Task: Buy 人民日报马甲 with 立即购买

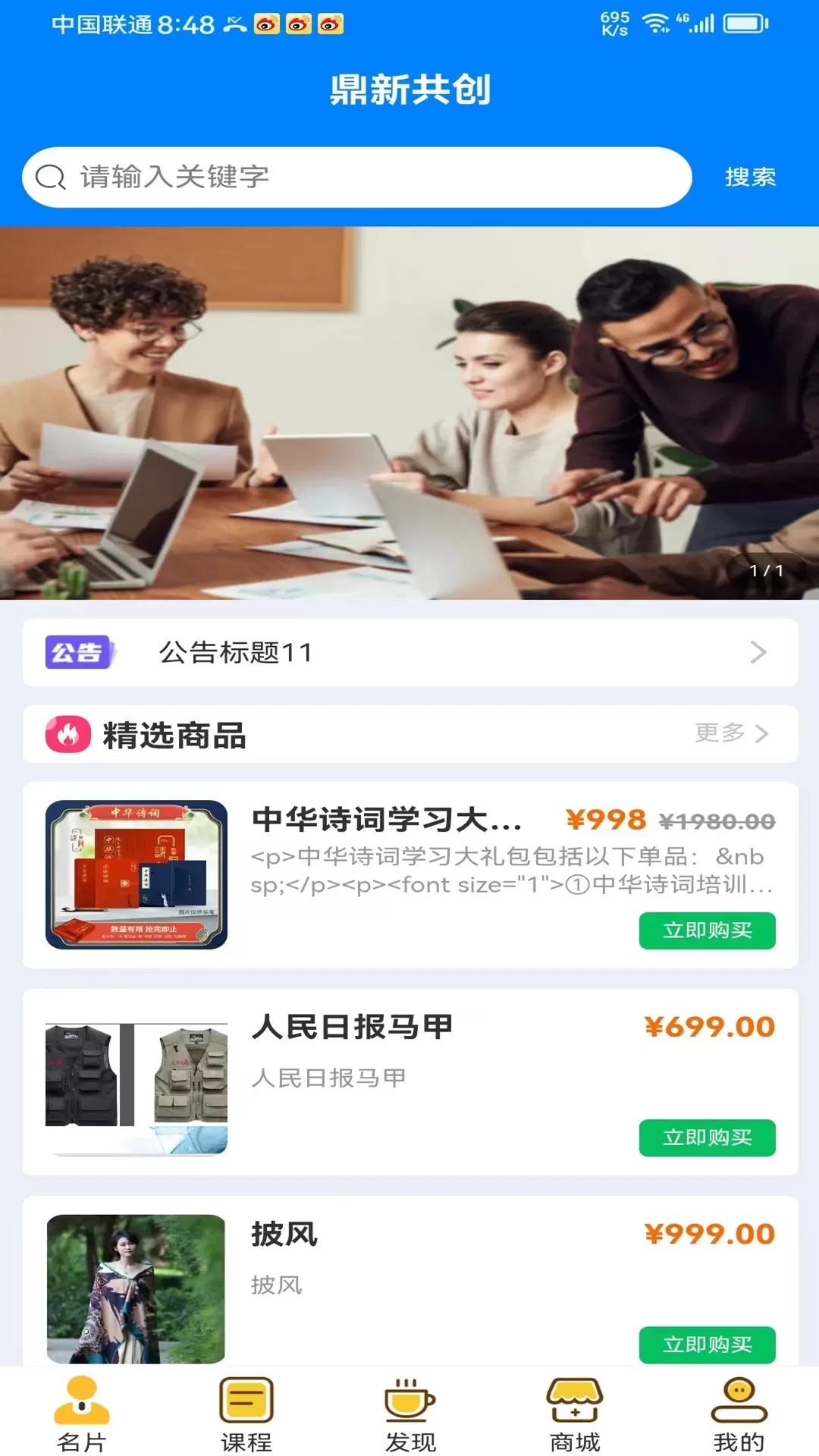Action: (x=707, y=1137)
